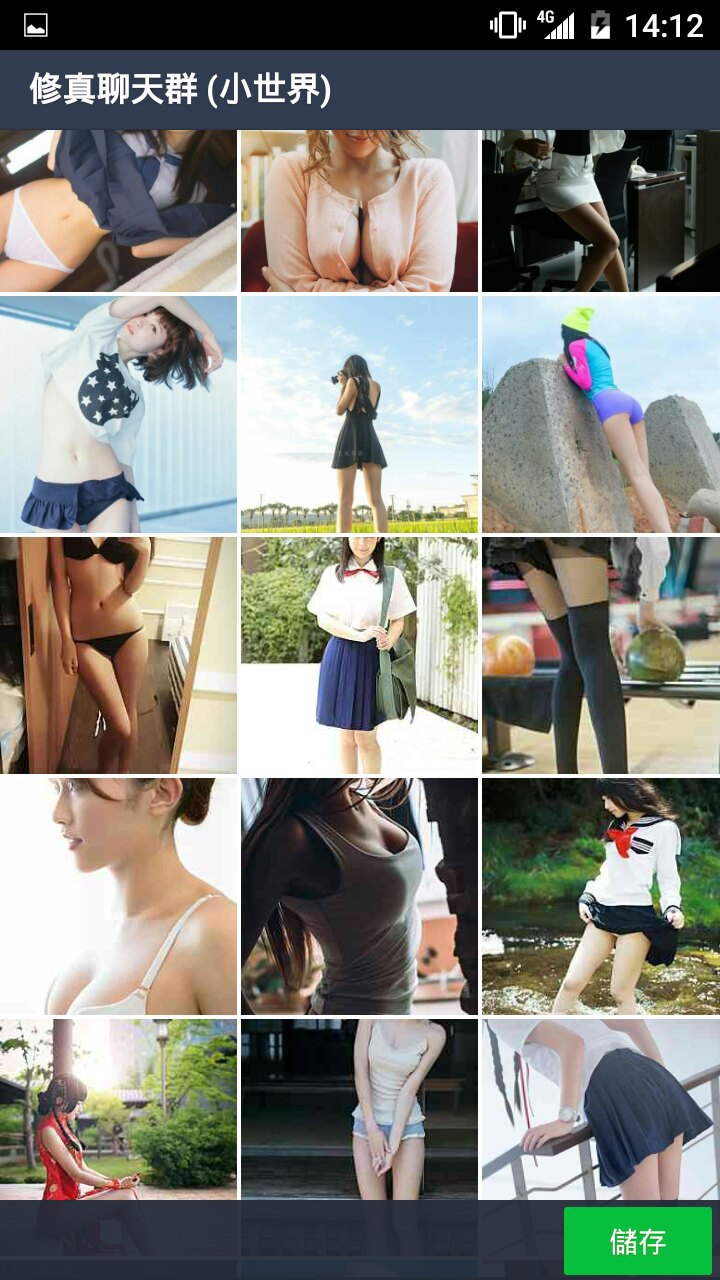Open the photo with the green beanie
The height and width of the screenshot is (1280, 720).
[600, 413]
